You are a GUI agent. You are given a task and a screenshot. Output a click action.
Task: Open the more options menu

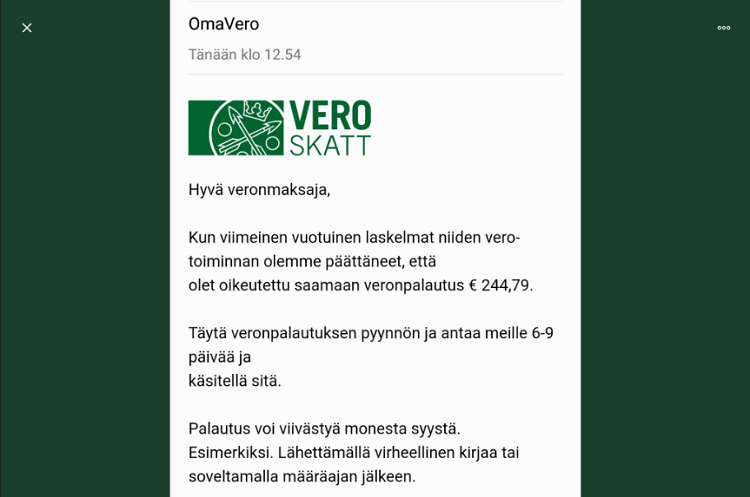coord(723,28)
